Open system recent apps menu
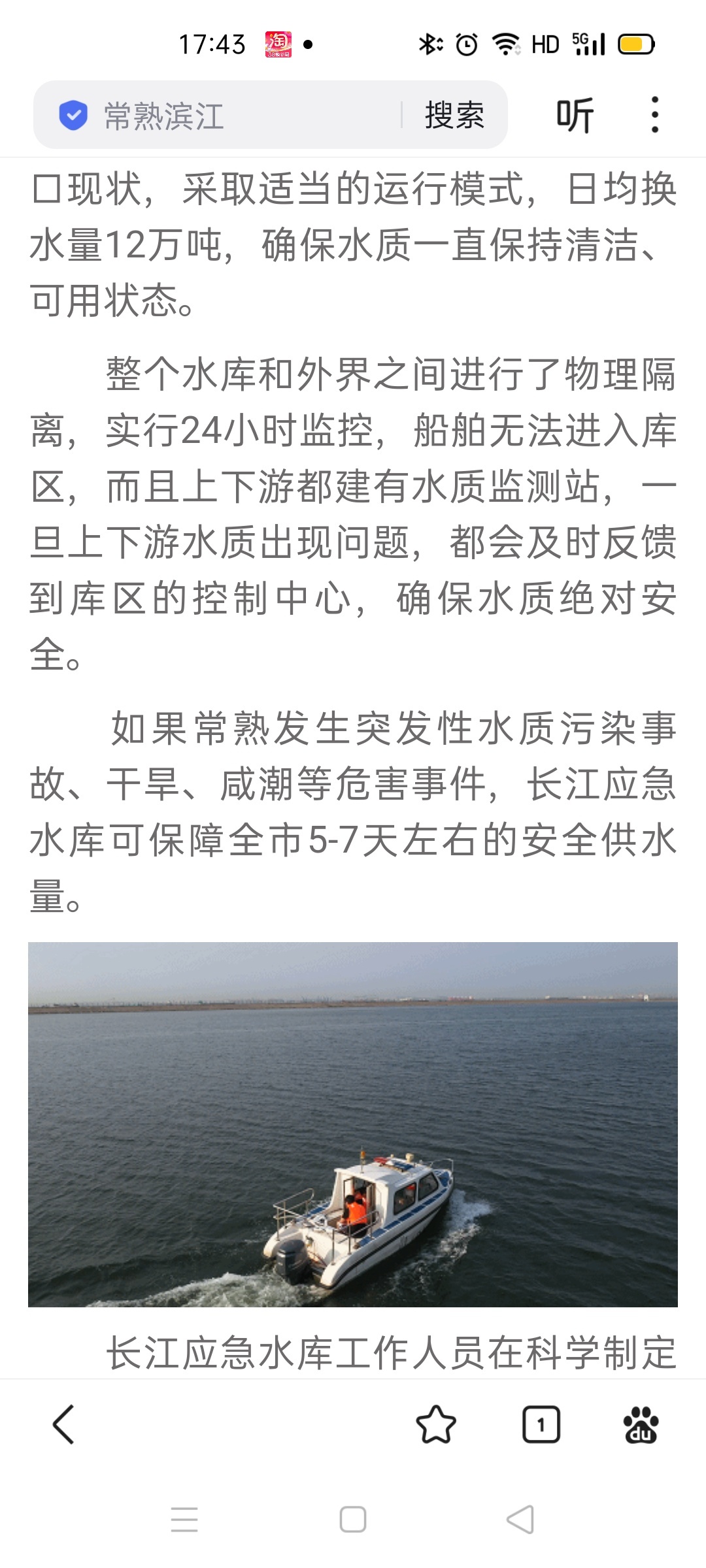Screen dimensions: 706x1568 click(x=184, y=1520)
